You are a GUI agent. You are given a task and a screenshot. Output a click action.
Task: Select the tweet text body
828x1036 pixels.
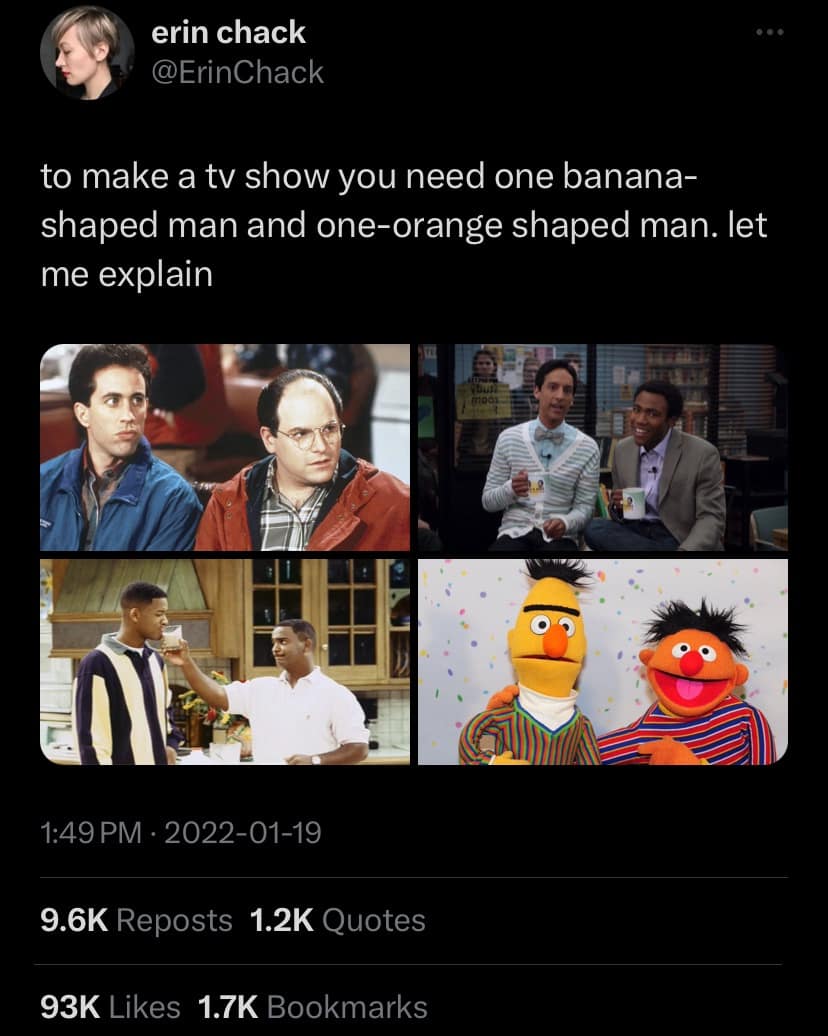[x=400, y=222]
